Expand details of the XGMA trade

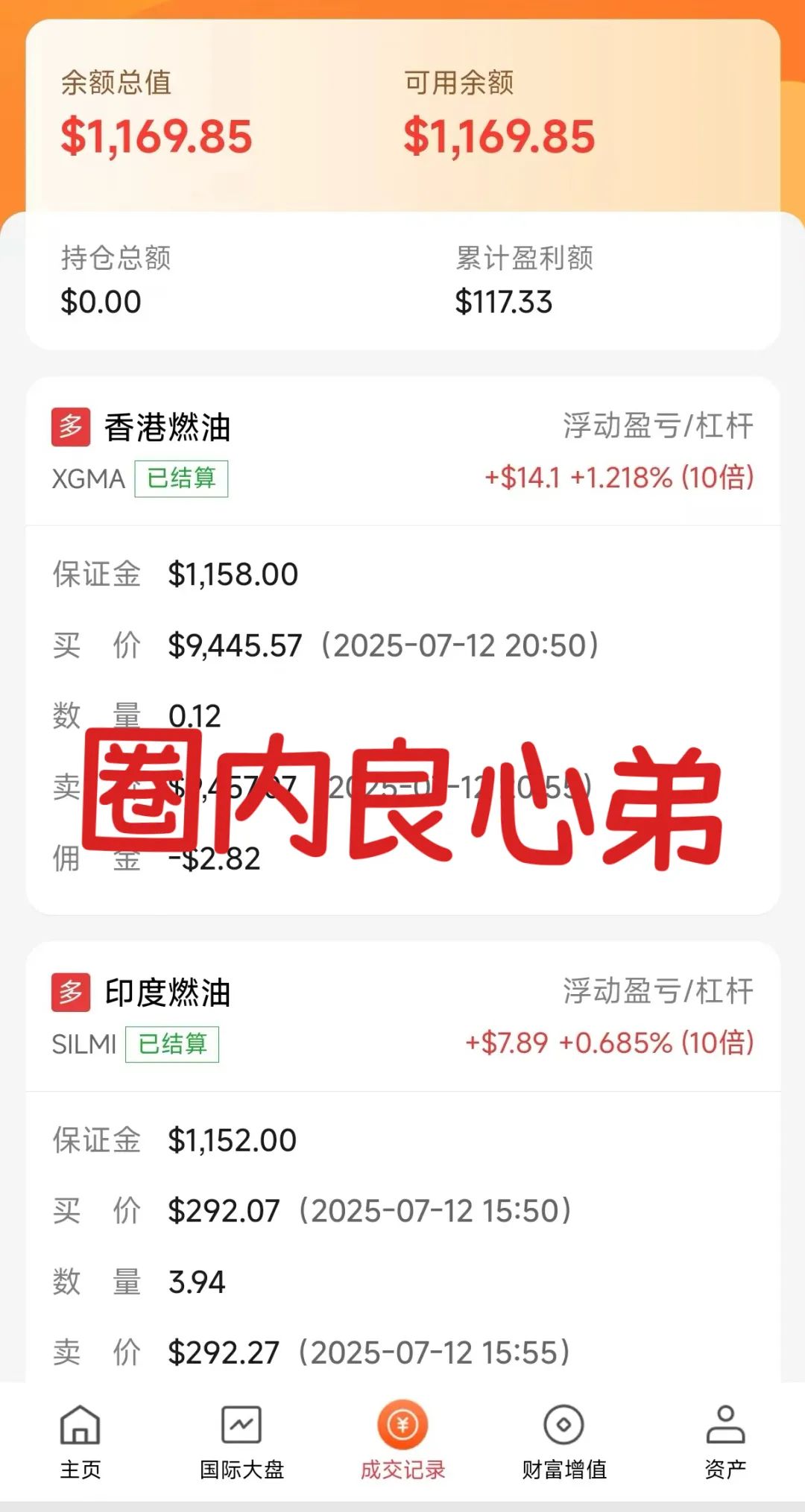[402, 648]
